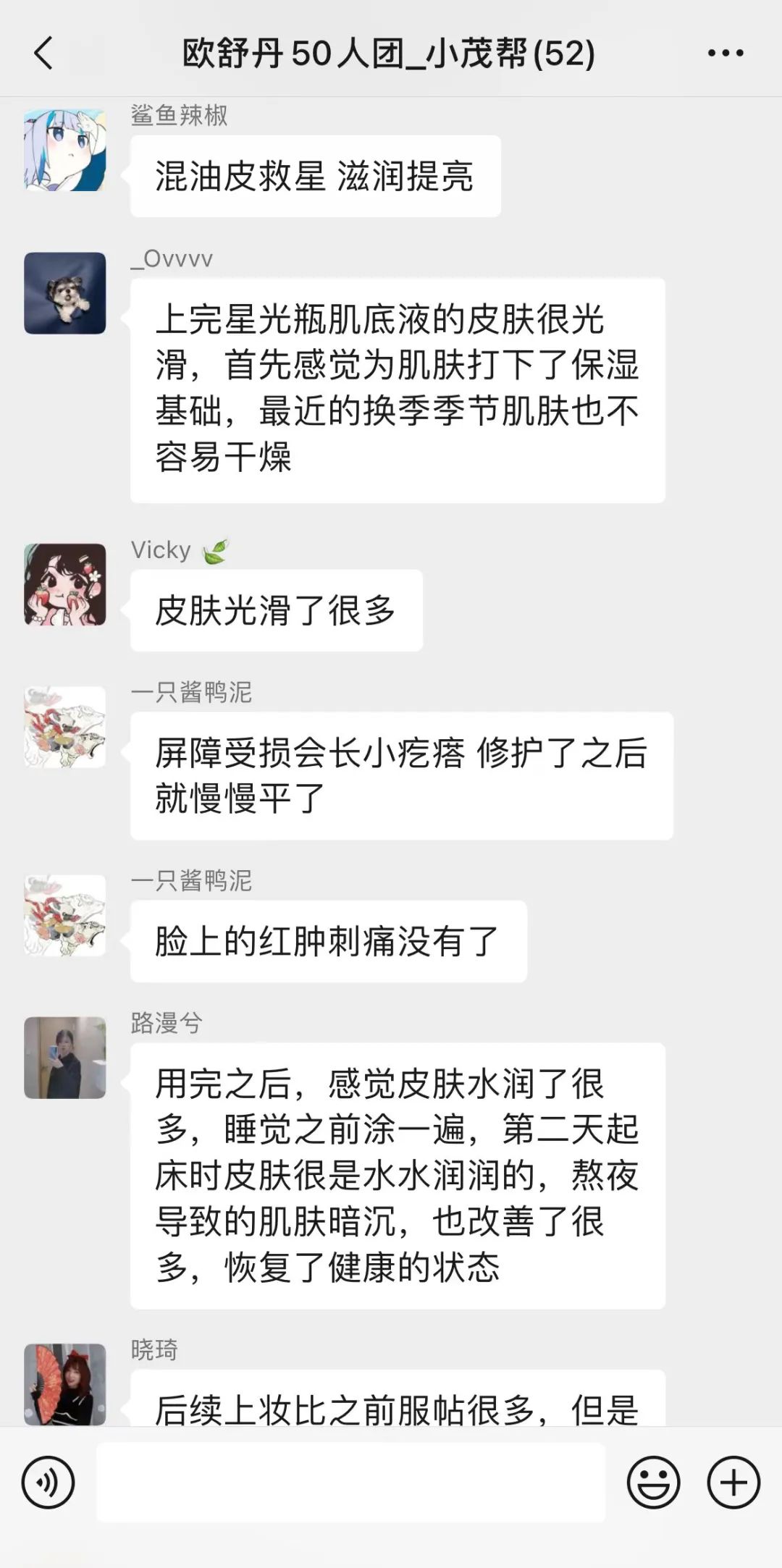Image resolution: width=782 pixels, height=1568 pixels.
Task: Switch to voice message input
Action: (x=49, y=1483)
